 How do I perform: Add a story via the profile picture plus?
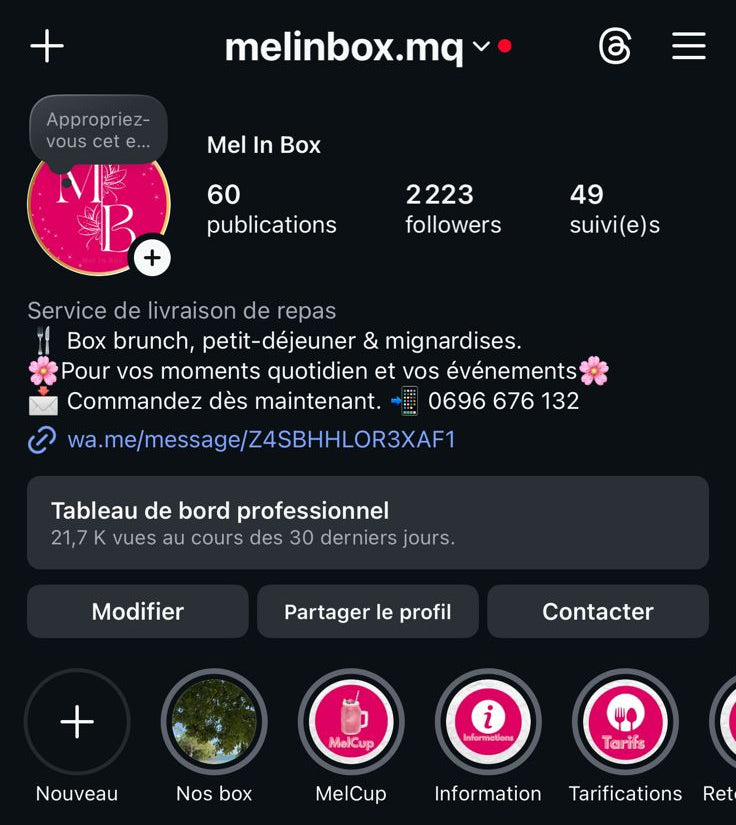pos(151,258)
